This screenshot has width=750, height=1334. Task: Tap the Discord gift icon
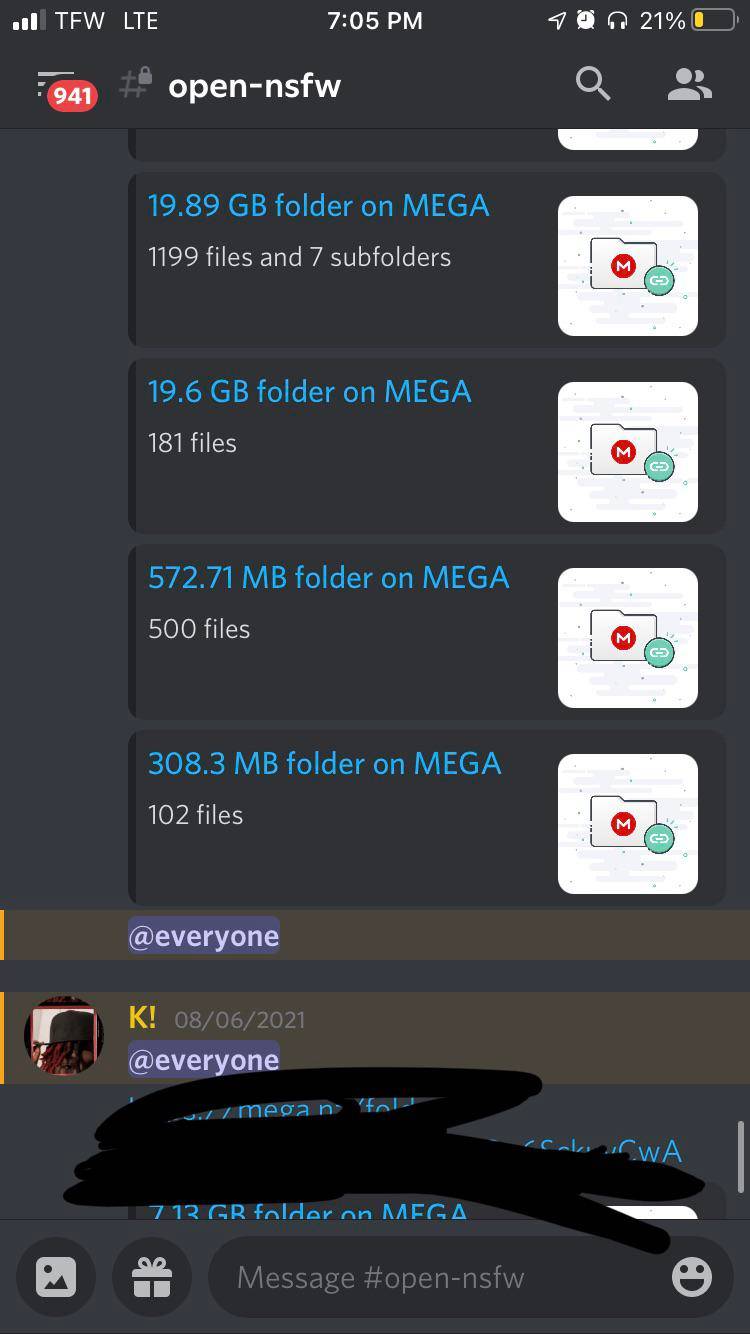coord(151,1277)
